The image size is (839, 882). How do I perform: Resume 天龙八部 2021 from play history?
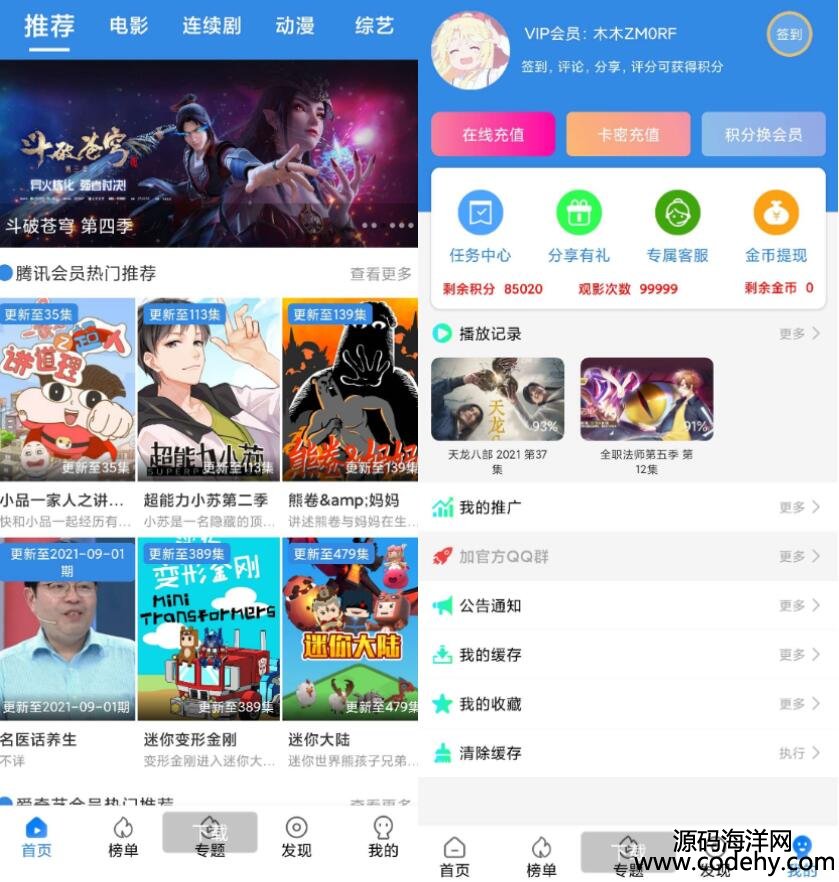click(x=497, y=400)
